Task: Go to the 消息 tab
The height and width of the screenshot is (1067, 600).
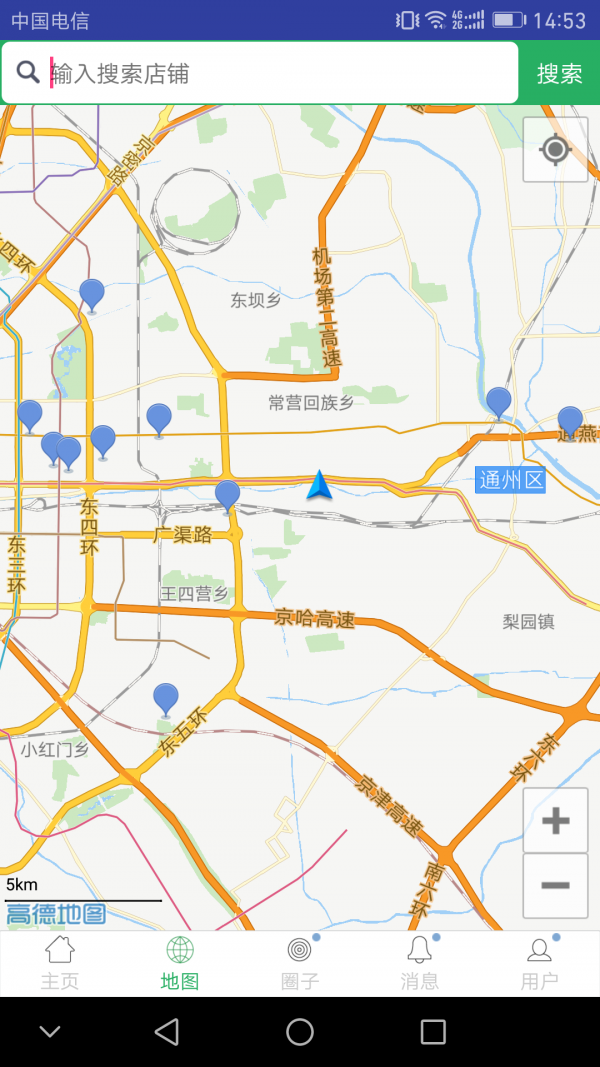Action: (x=420, y=964)
